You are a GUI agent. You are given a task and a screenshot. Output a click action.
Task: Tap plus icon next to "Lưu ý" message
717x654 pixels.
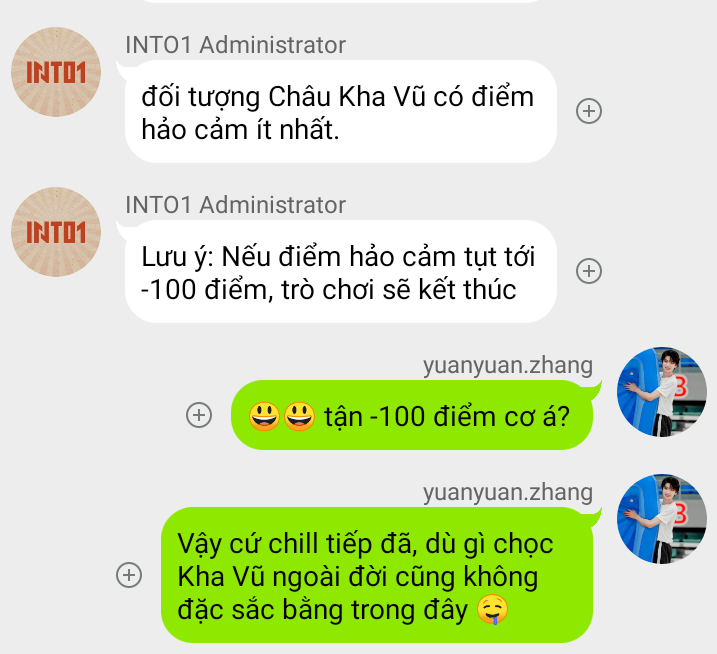[x=589, y=271]
